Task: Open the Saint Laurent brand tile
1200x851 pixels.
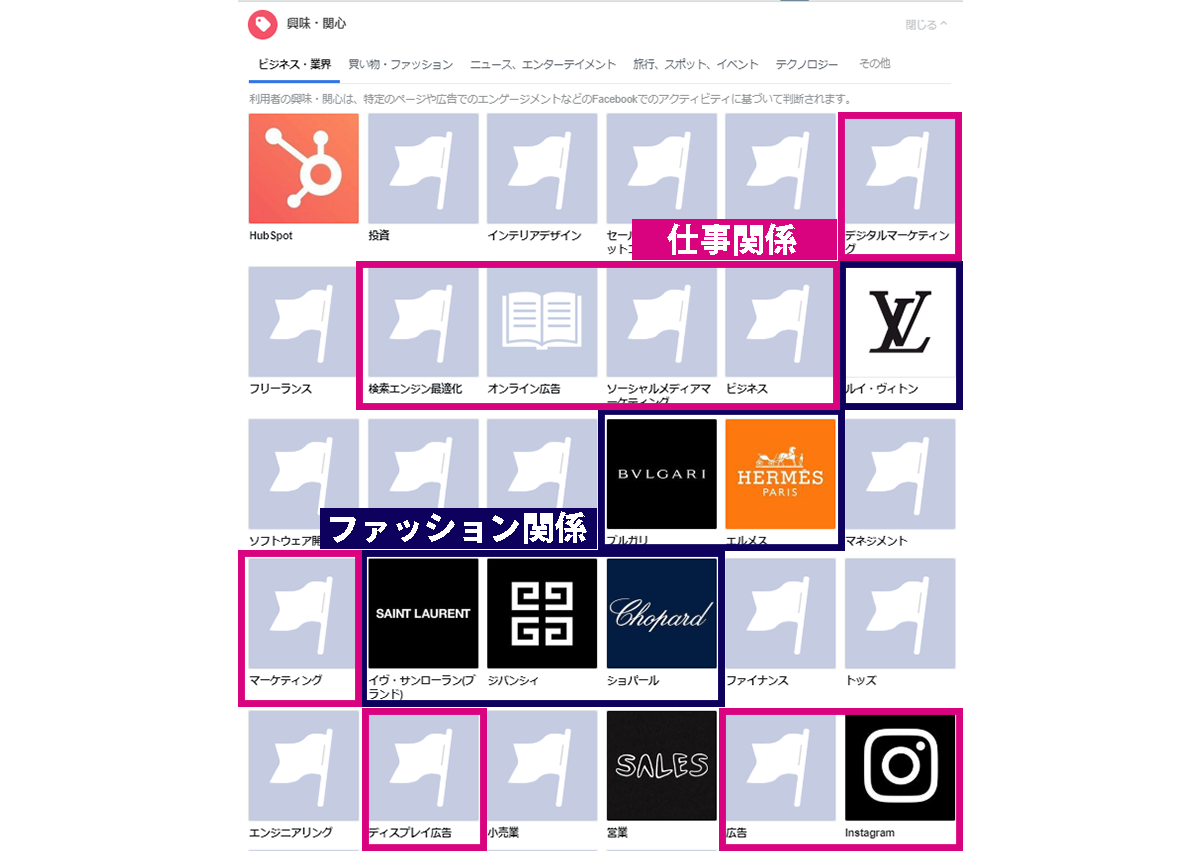Action: click(x=423, y=613)
